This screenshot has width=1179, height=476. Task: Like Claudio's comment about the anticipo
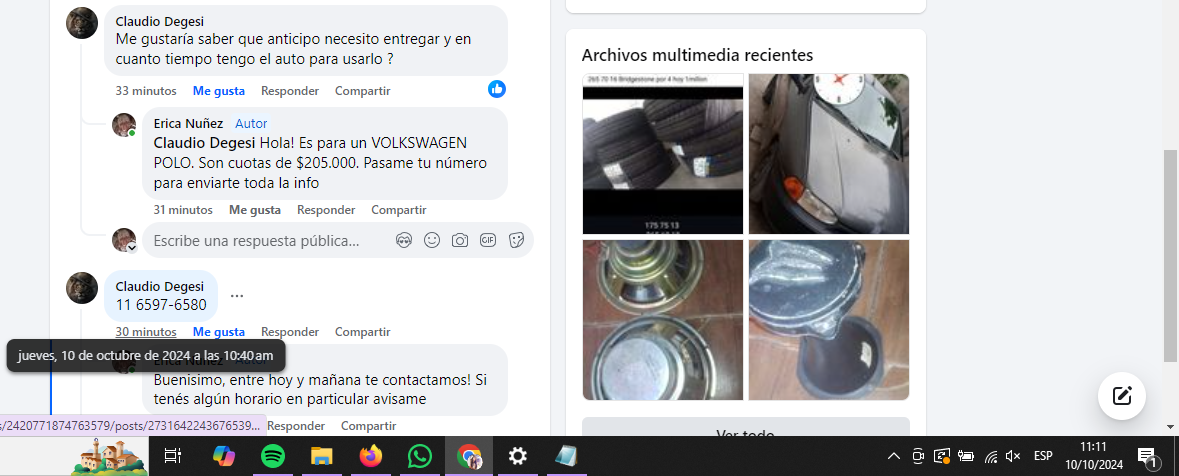click(x=218, y=91)
